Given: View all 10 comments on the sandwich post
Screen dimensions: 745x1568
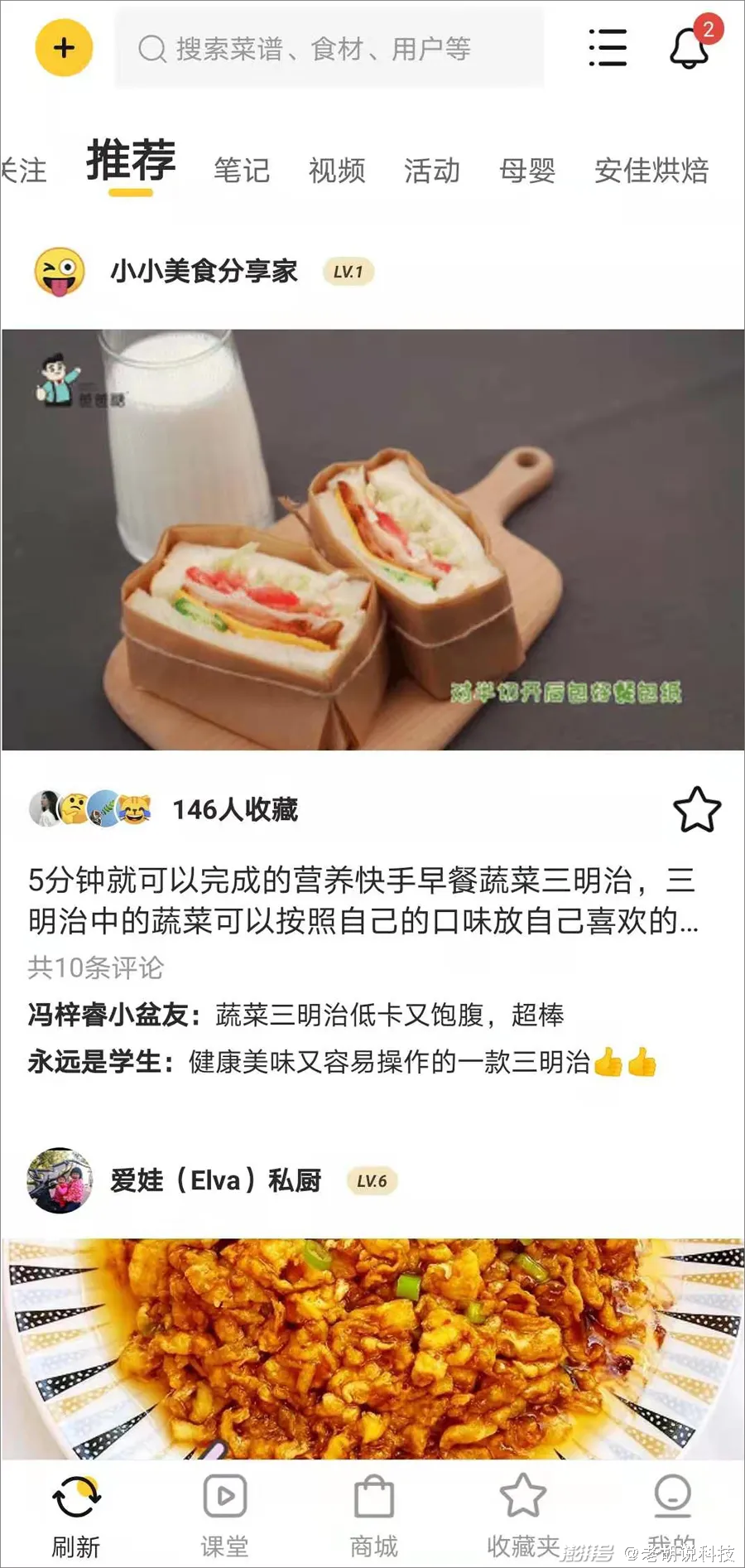Looking at the screenshot, I should 96,967.
